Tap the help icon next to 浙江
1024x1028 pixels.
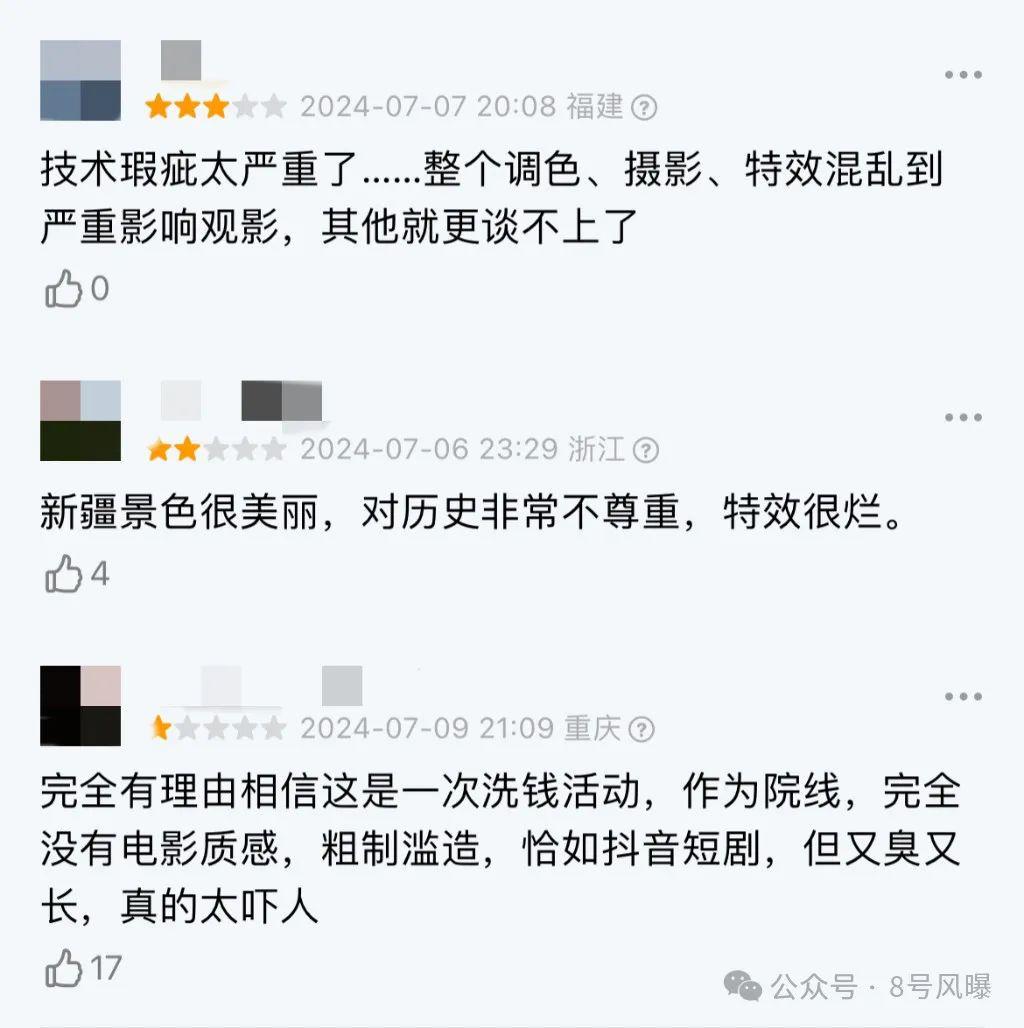click(x=646, y=450)
